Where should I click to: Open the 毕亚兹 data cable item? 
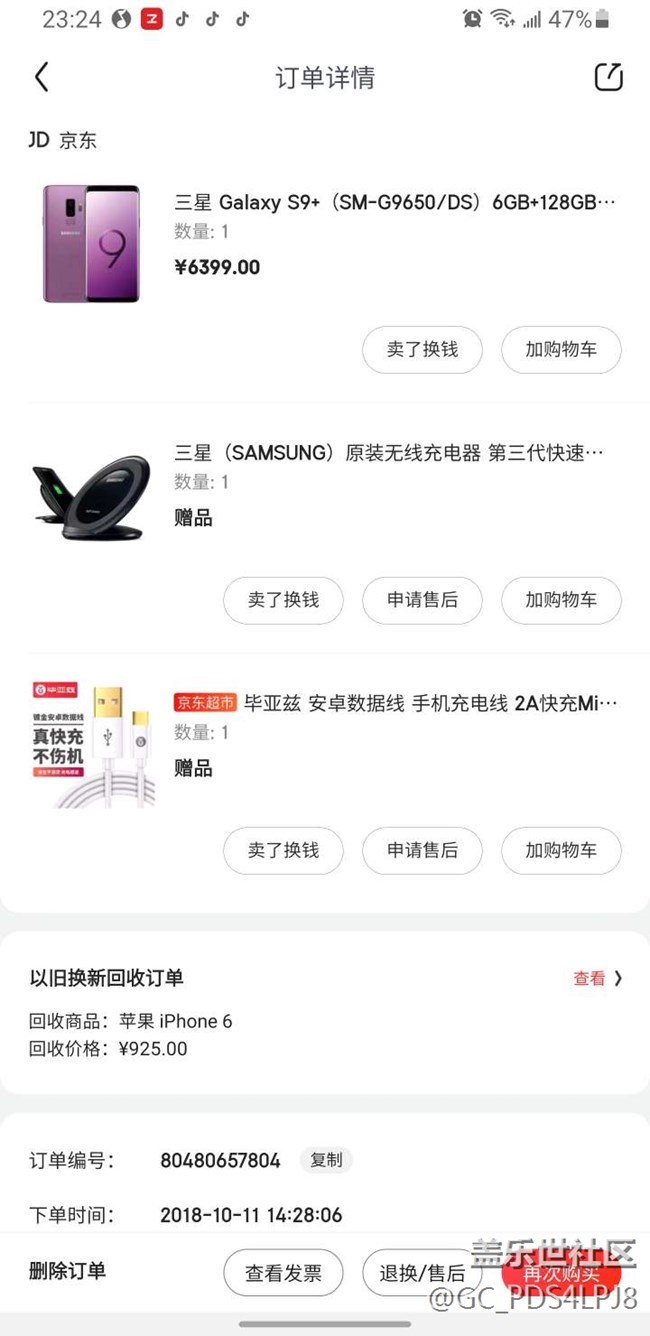[430, 704]
